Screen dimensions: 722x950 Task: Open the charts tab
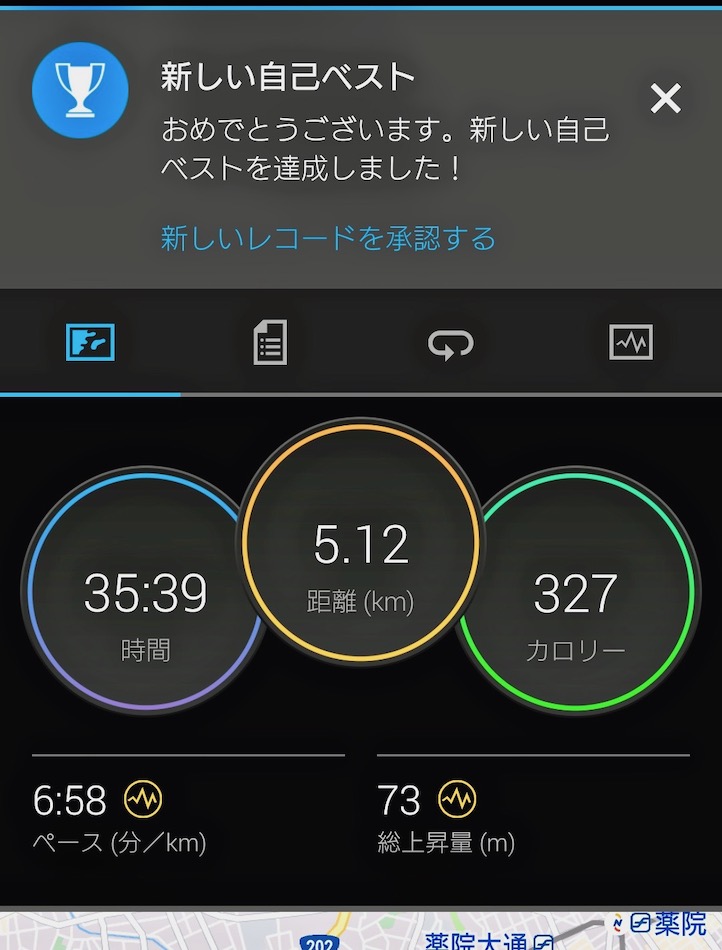pyautogui.click(x=631, y=343)
